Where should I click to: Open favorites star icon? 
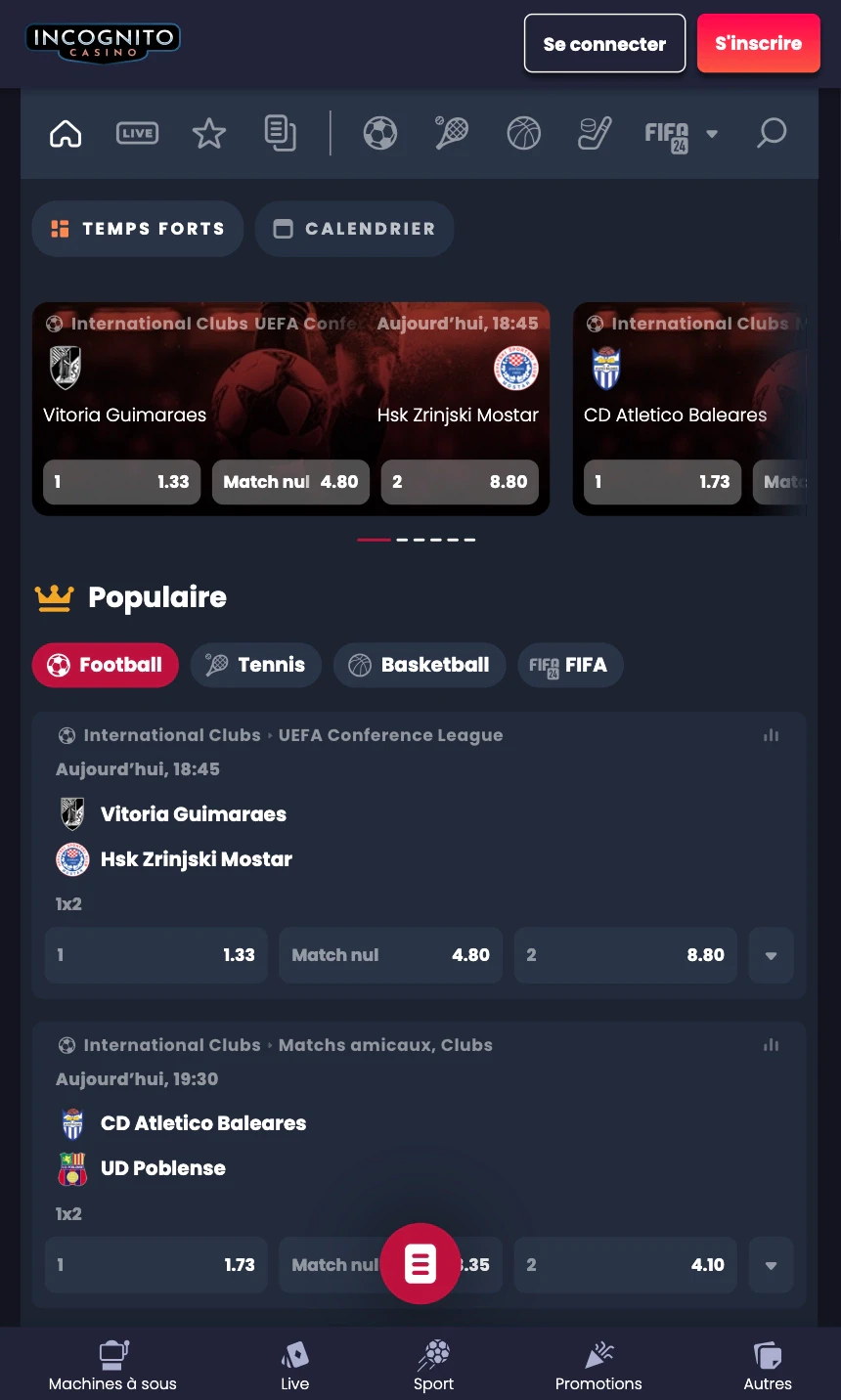click(x=208, y=133)
